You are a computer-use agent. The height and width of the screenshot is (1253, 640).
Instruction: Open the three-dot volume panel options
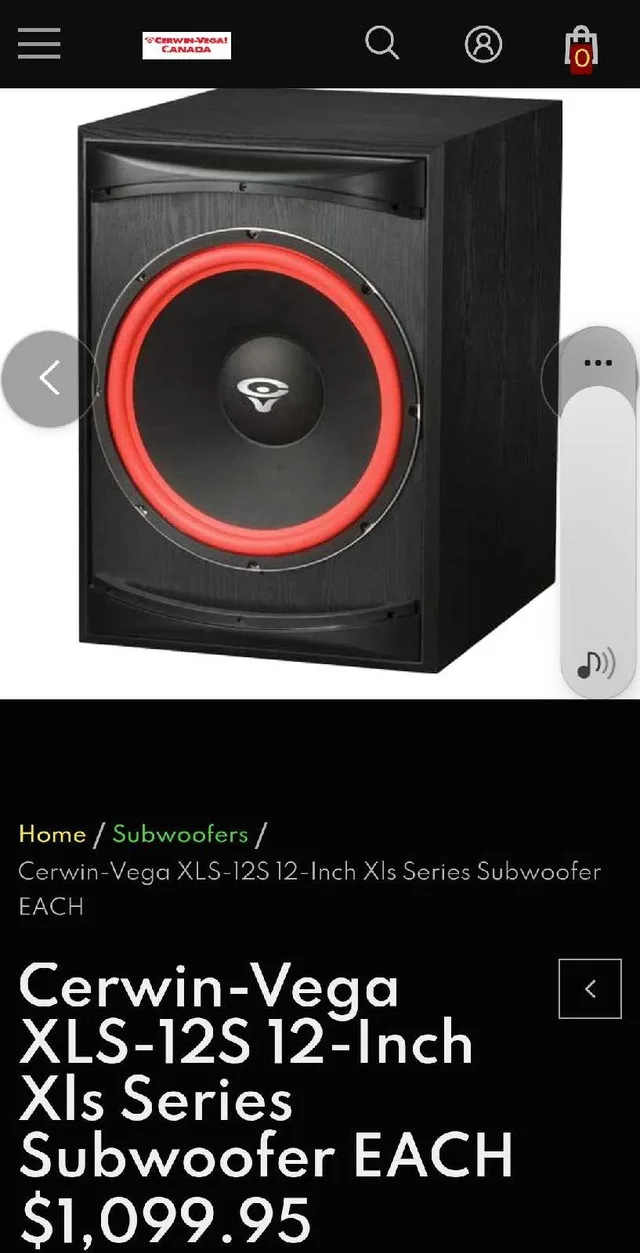tap(597, 362)
